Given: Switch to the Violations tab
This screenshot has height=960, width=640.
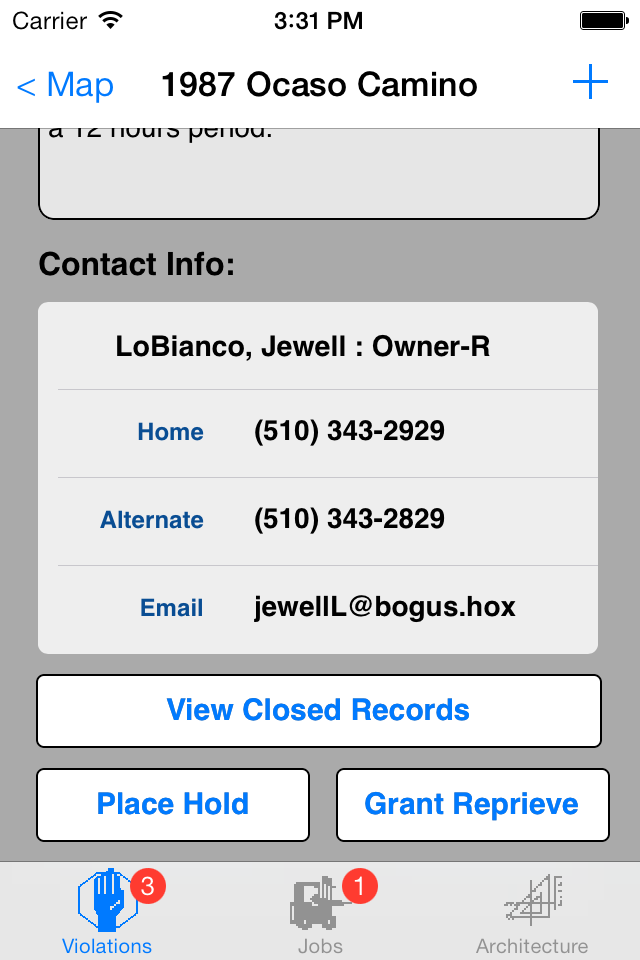Looking at the screenshot, I should (107, 912).
